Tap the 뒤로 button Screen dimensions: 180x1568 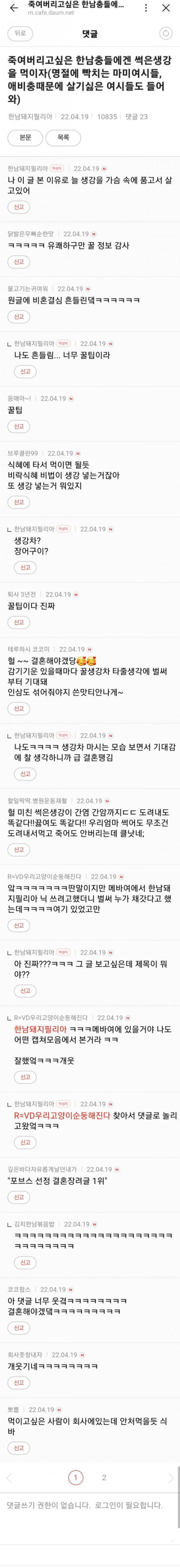(x=20, y=34)
